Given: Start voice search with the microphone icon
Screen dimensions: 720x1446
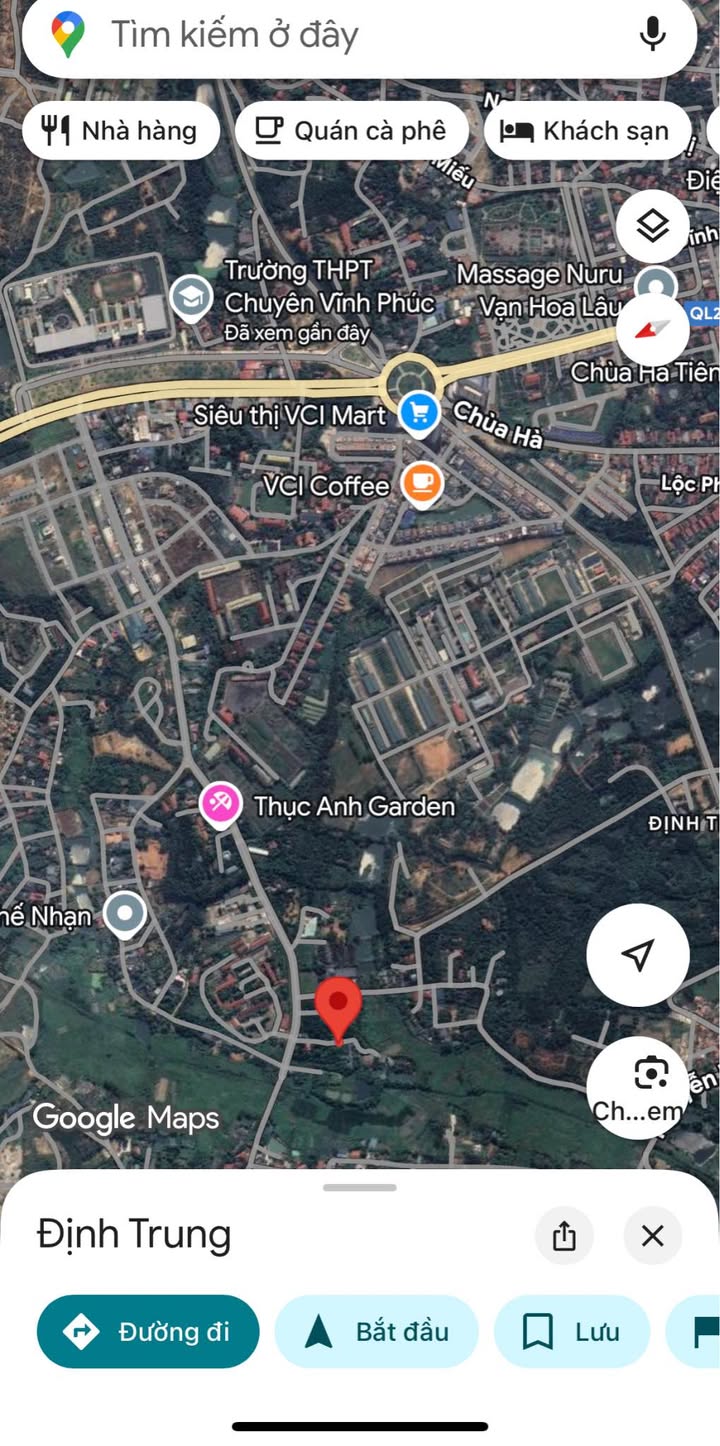Looking at the screenshot, I should coord(653,35).
